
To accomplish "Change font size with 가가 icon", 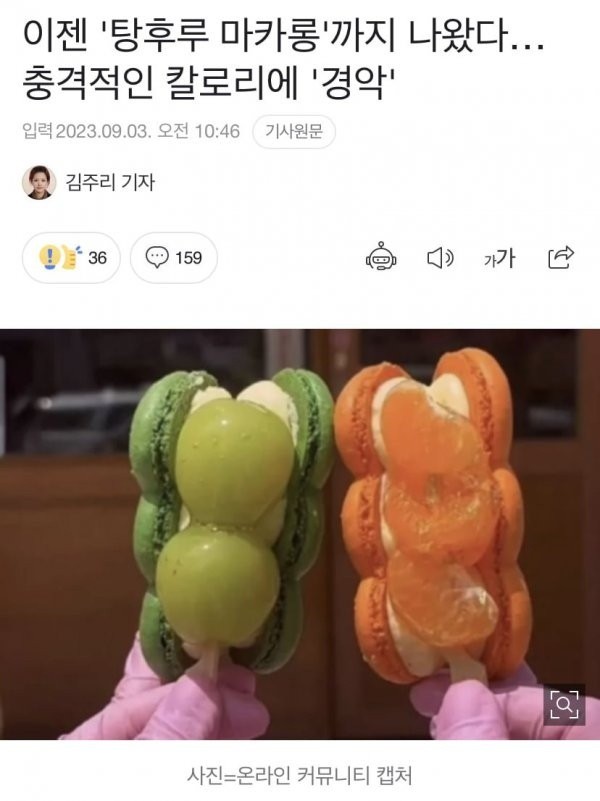I will (x=498, y=258).
